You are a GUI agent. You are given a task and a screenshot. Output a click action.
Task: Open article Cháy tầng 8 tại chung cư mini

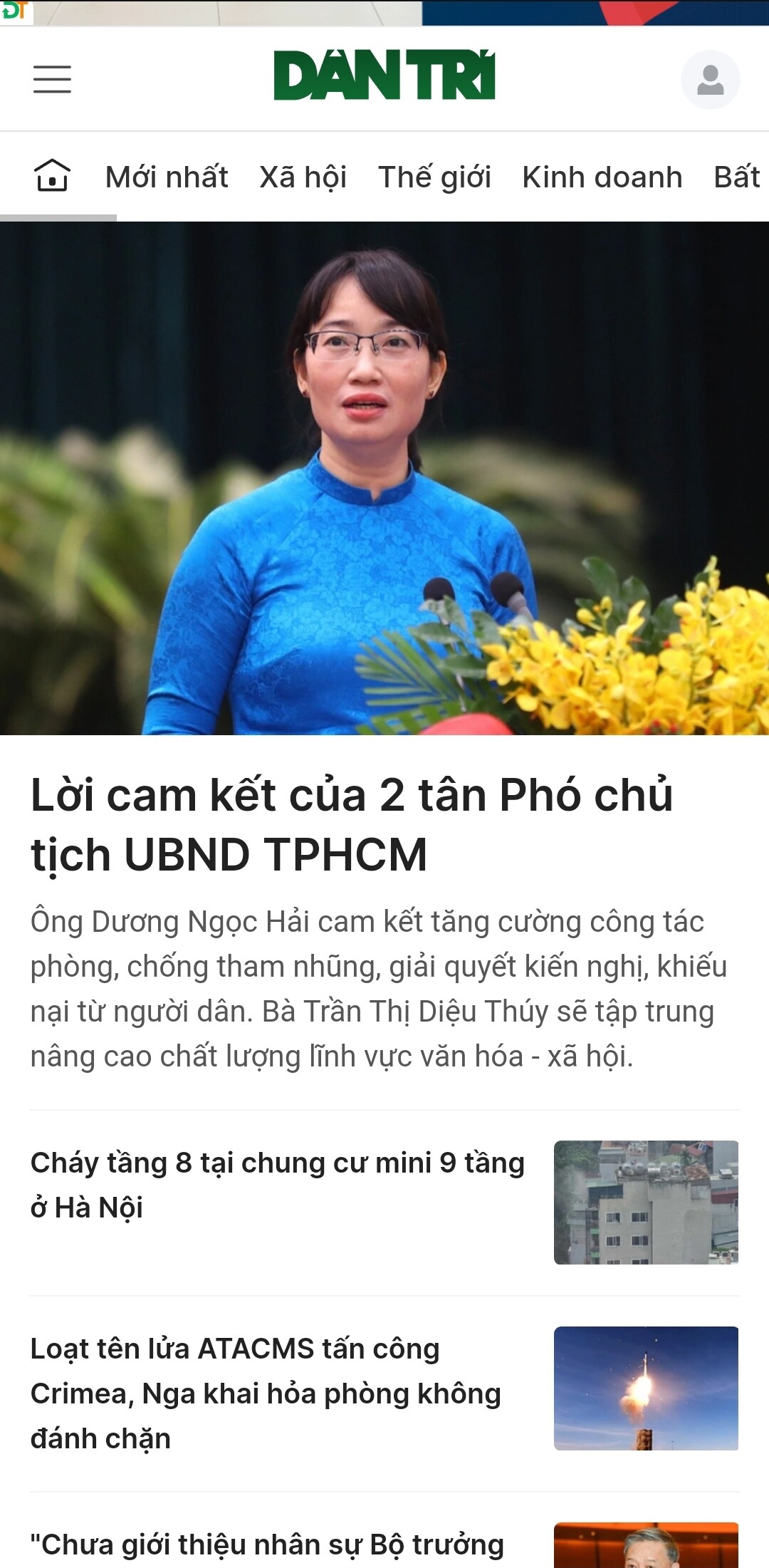(x=278, y=1185)
